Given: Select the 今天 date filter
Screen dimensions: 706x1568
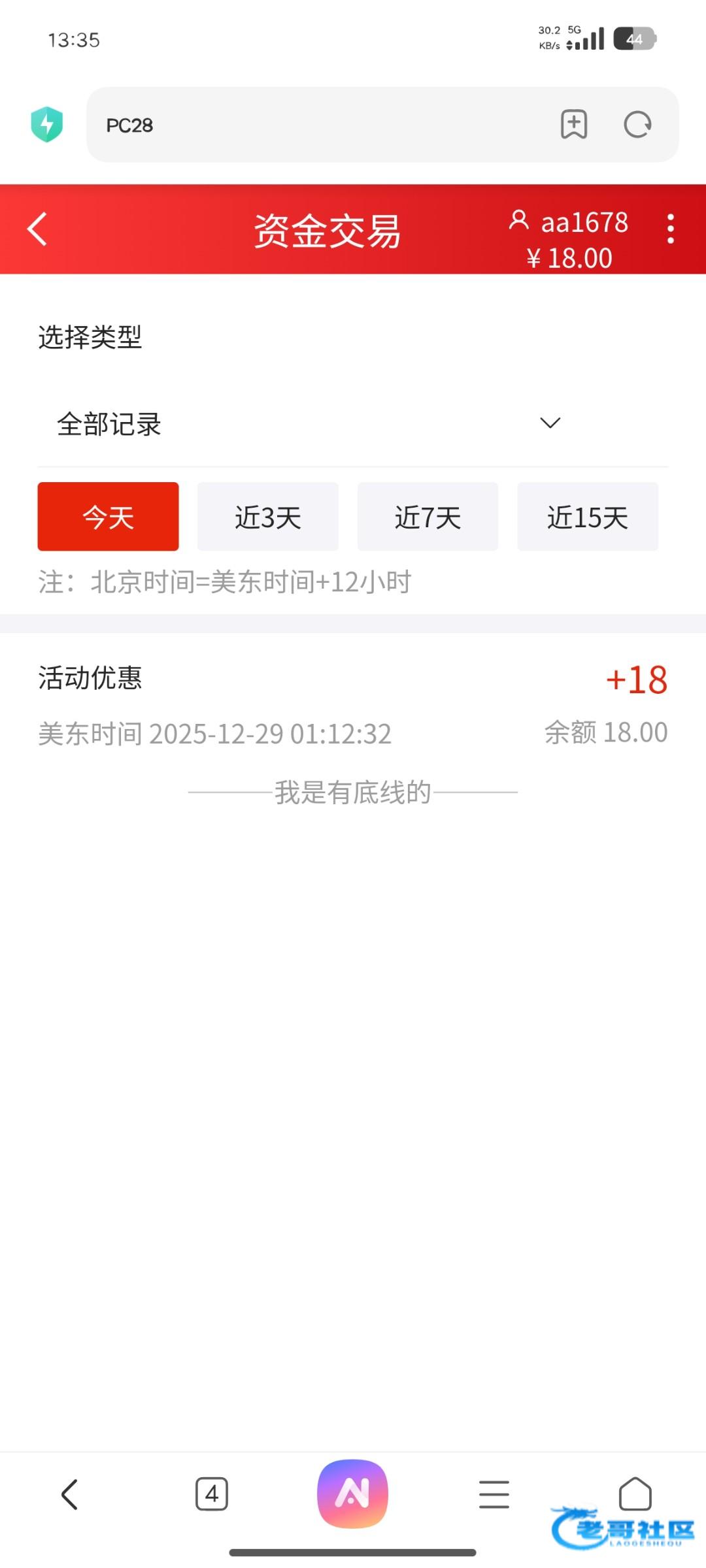Looking at the screenshot, I should 108,517.
